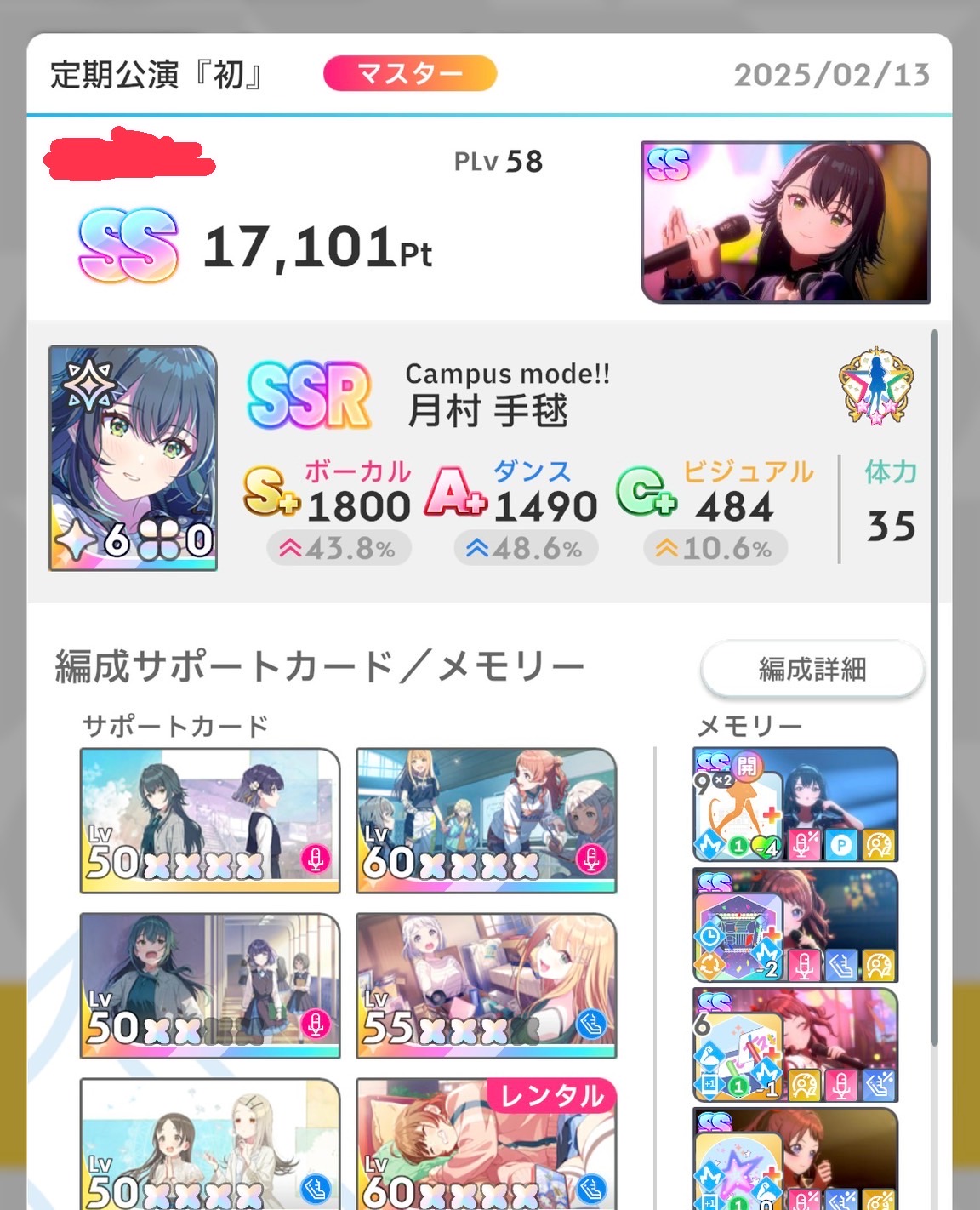This screenshot has height=1210, width=980.
Task: Open the SS memory image with microphone
Action: tap(784, 222)
